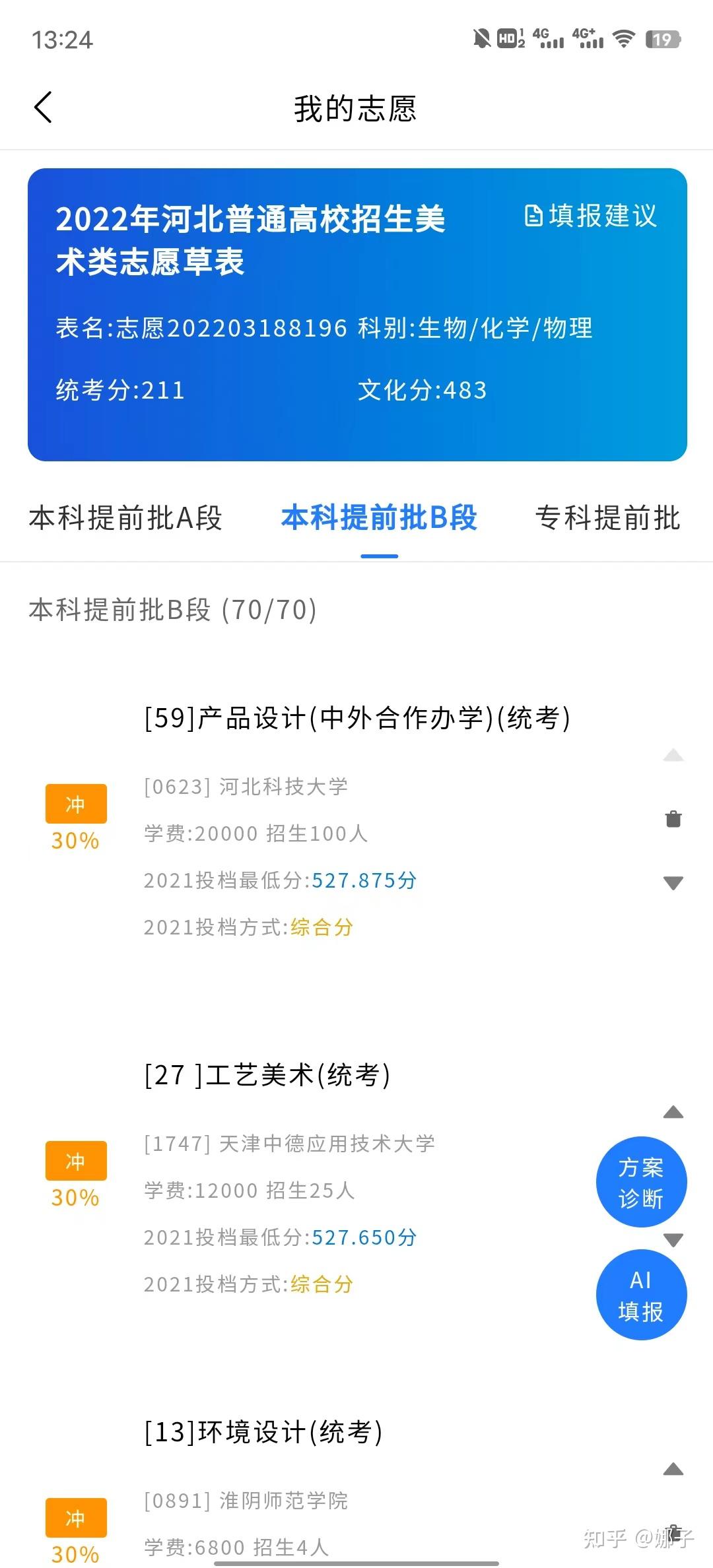Open 方案诊断 plan diagnosis
Viewport: 713px width, 1568px height.
click(641, 1182)
